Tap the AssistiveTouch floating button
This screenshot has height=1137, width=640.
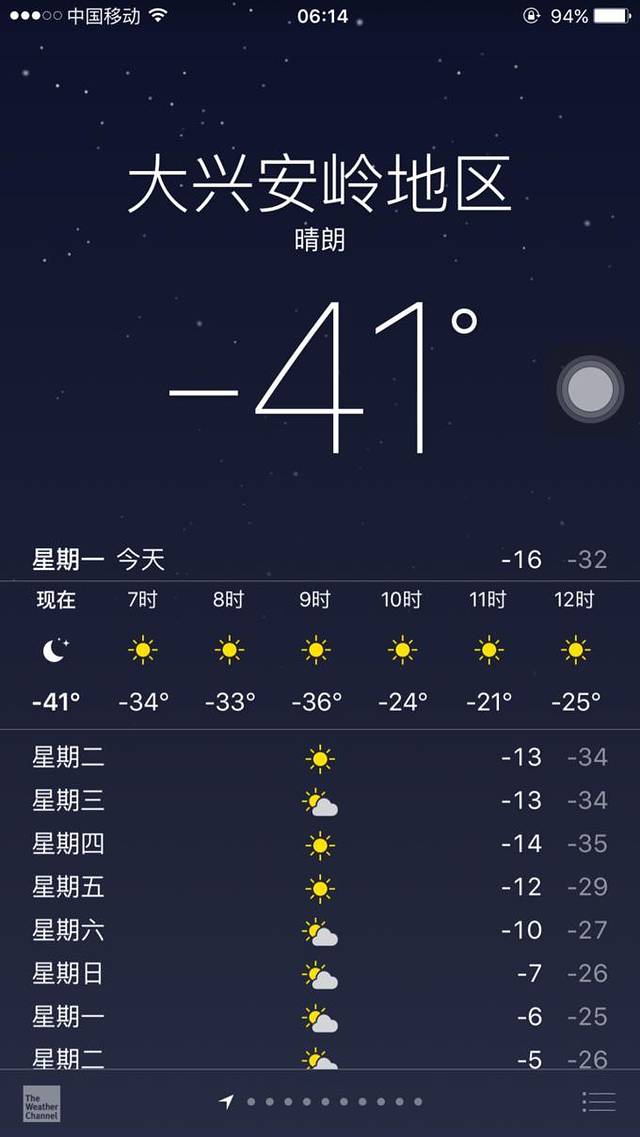point(590,389)
